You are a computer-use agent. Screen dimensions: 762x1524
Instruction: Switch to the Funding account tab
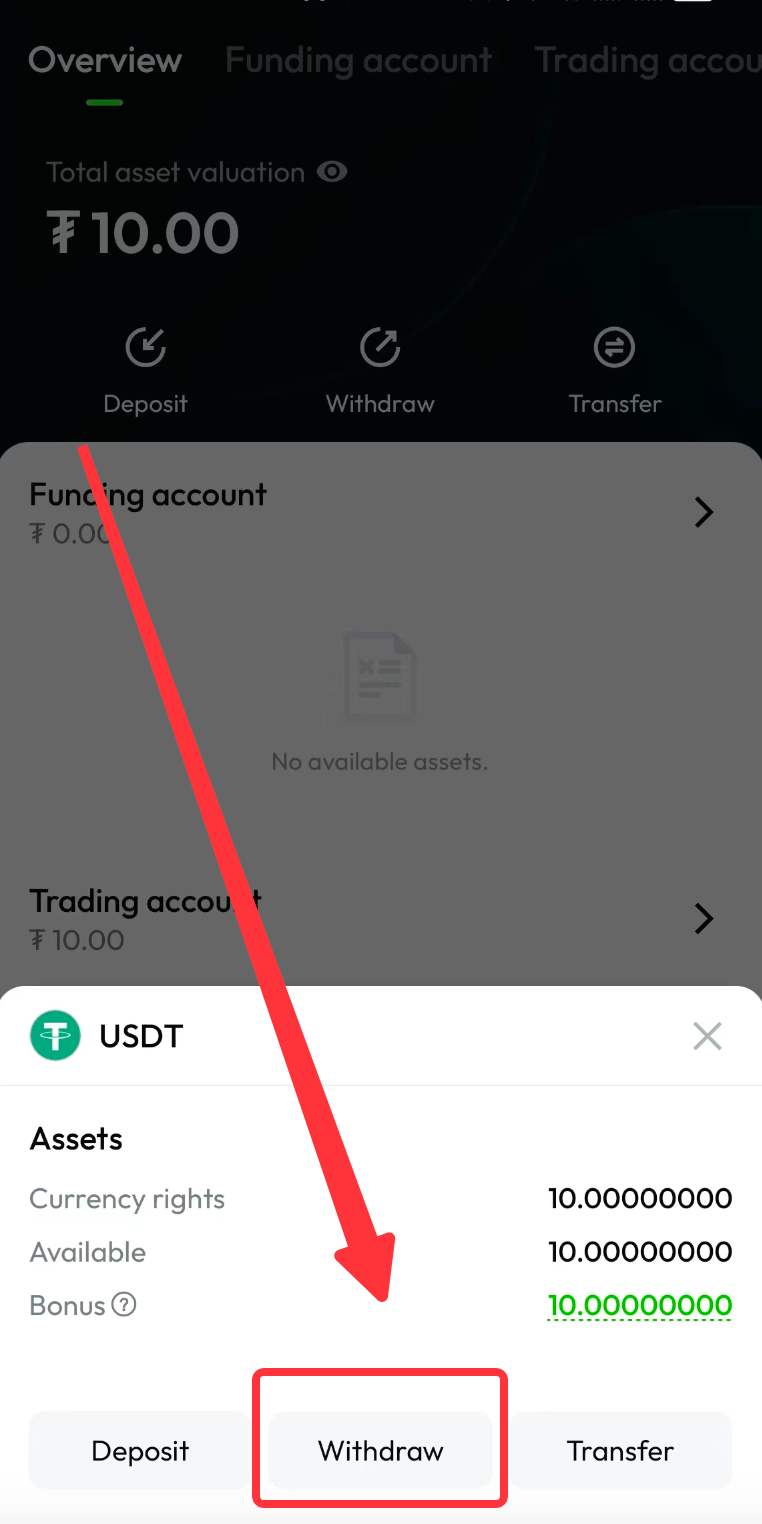click(x=358, y=60)
